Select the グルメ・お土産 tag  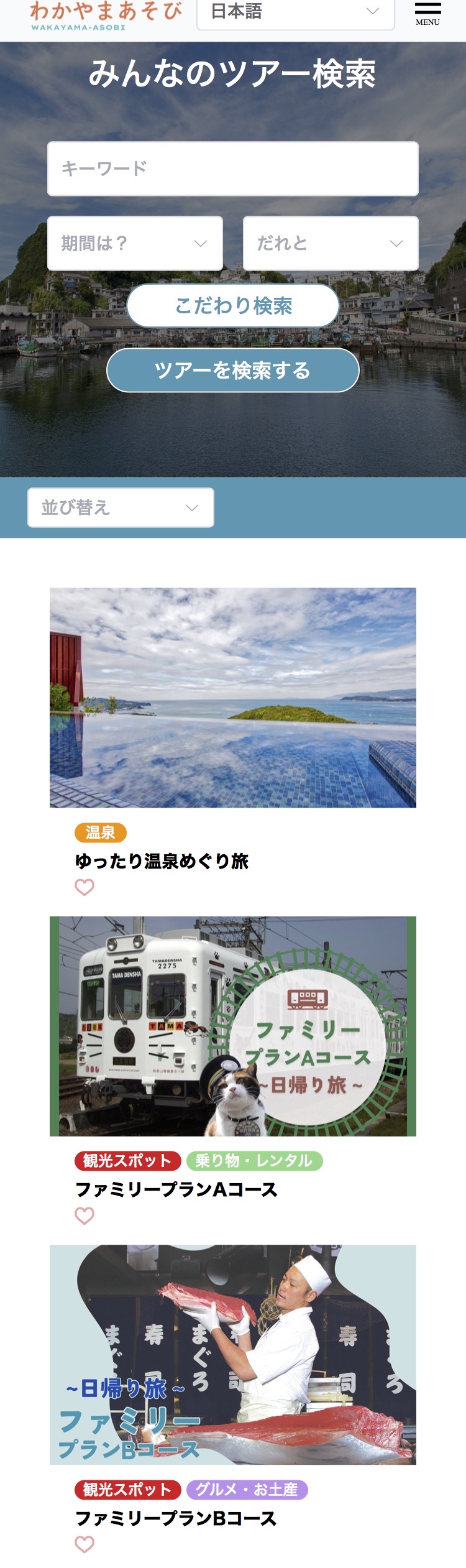(x=247, y=1489)
